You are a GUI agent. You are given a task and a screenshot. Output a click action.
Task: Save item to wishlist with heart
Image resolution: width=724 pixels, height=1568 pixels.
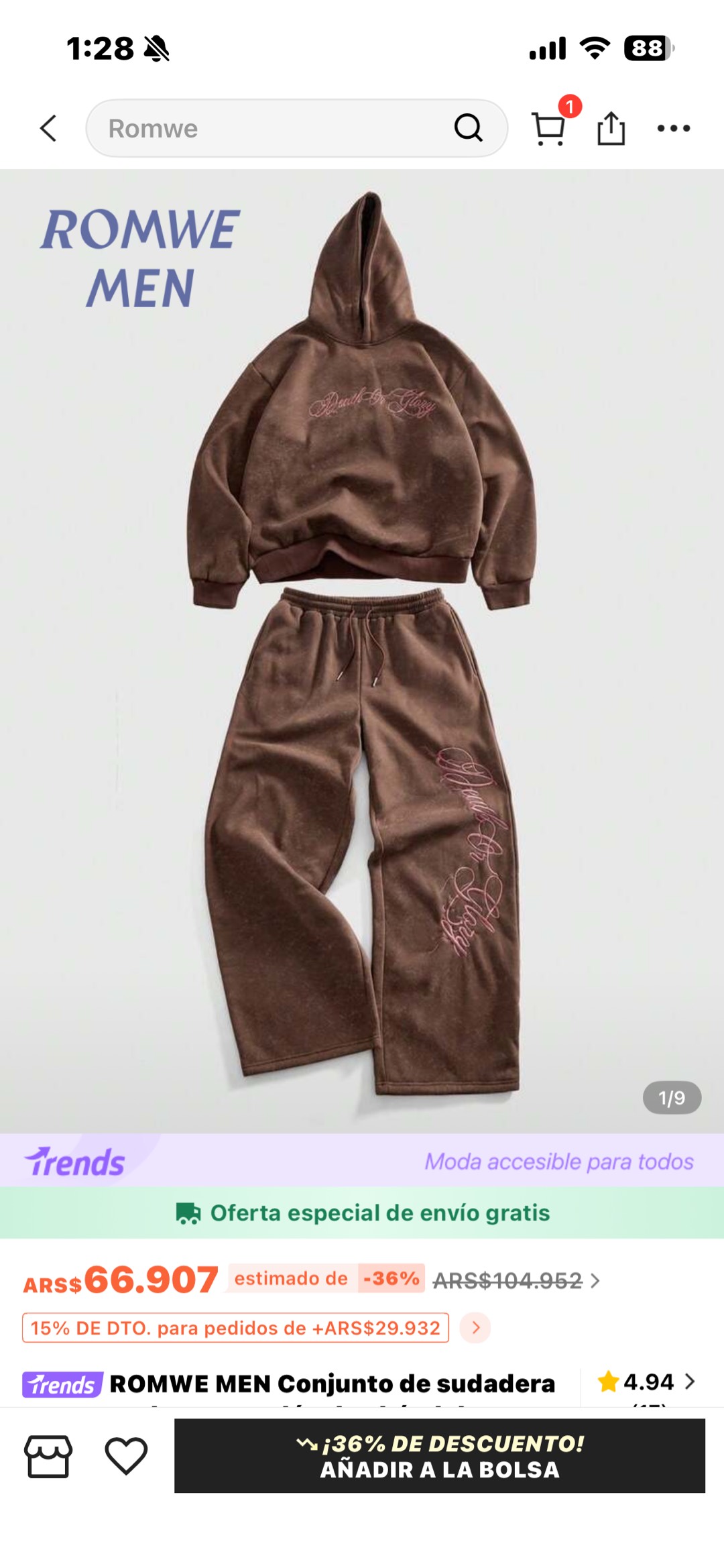pyautogui.click(x=126, y=1456)
